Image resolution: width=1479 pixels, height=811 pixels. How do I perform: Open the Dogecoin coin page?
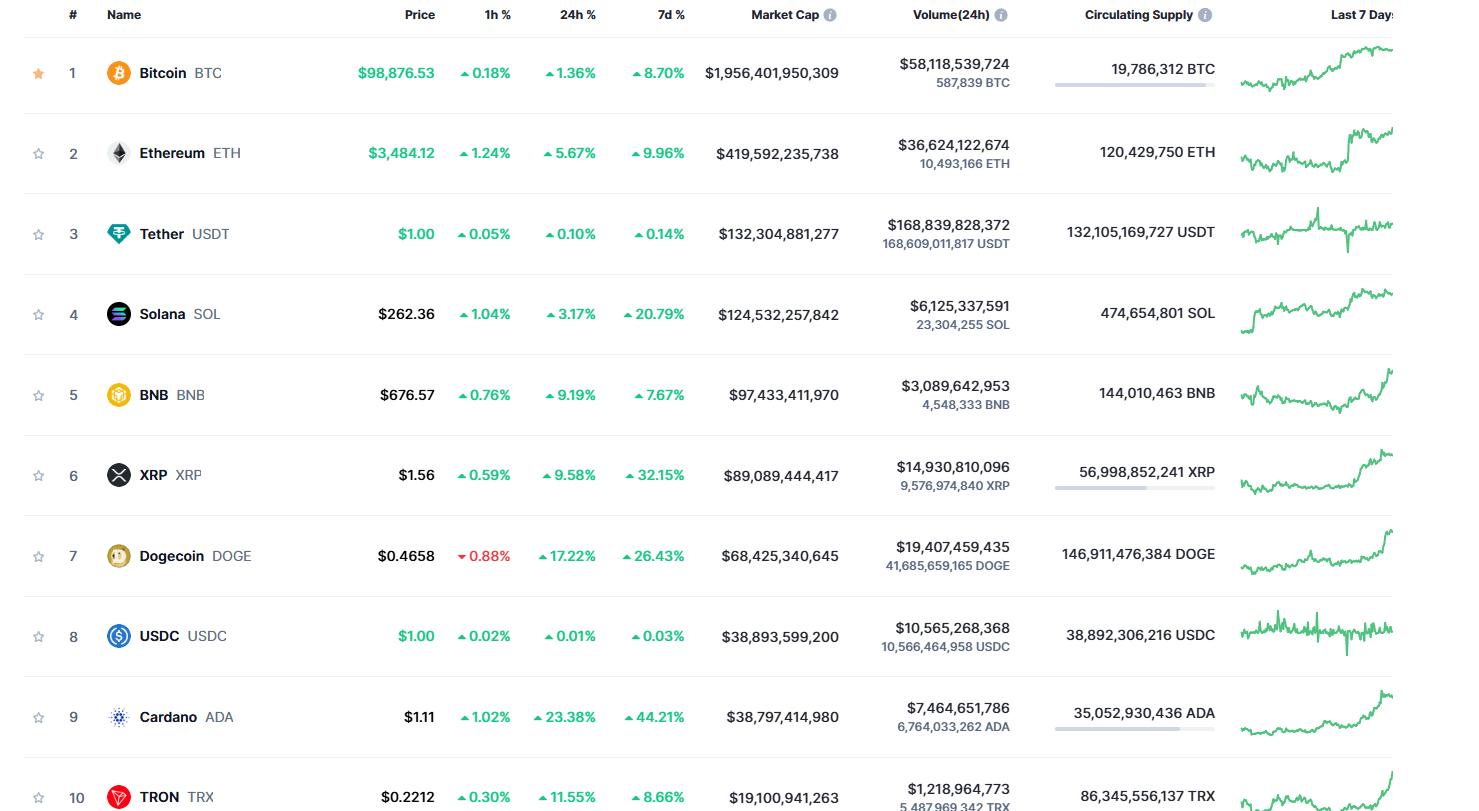coord(171,556)
